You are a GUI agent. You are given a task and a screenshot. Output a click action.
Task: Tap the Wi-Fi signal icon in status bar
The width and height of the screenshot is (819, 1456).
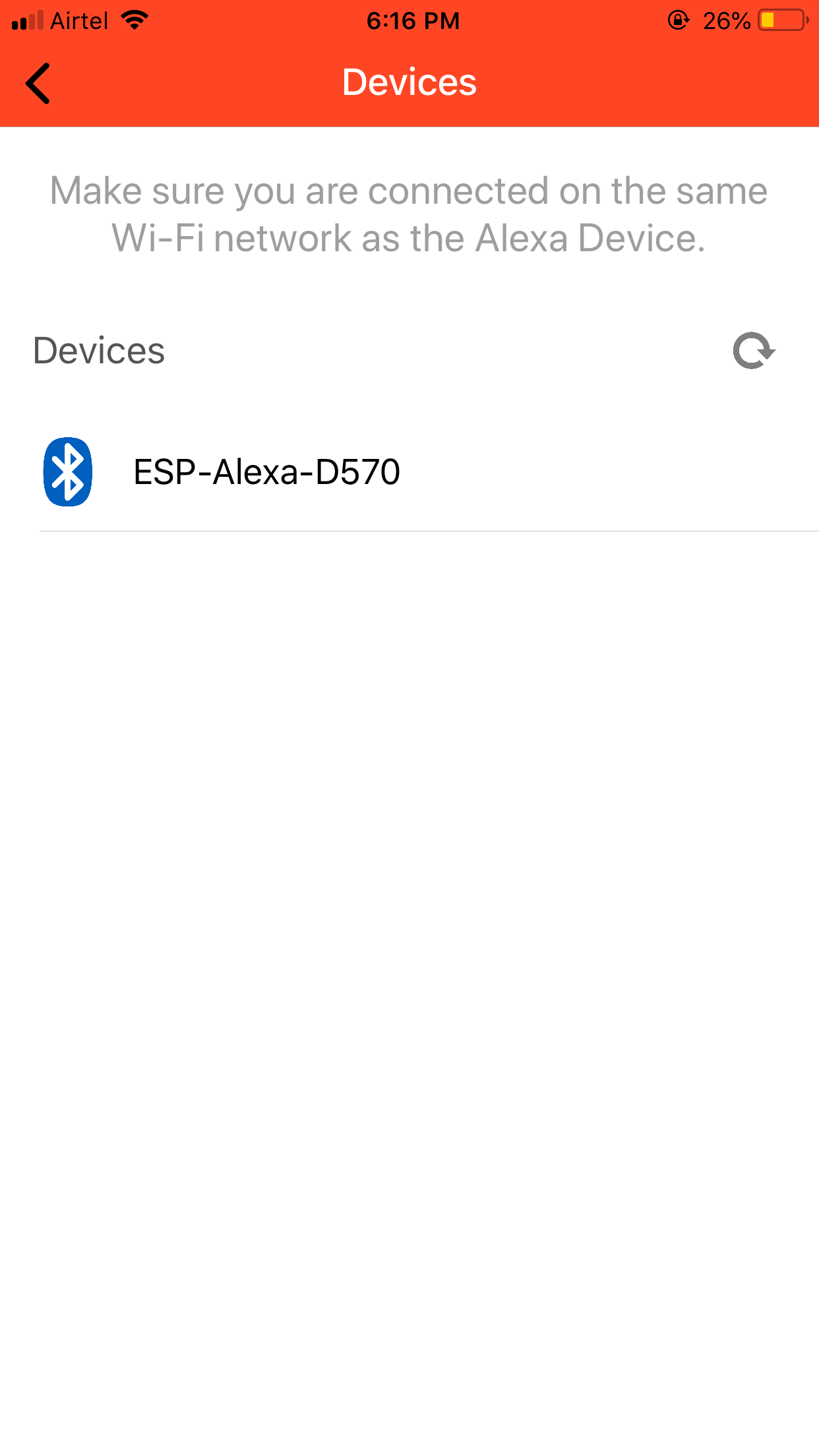(x=135, y=19)
